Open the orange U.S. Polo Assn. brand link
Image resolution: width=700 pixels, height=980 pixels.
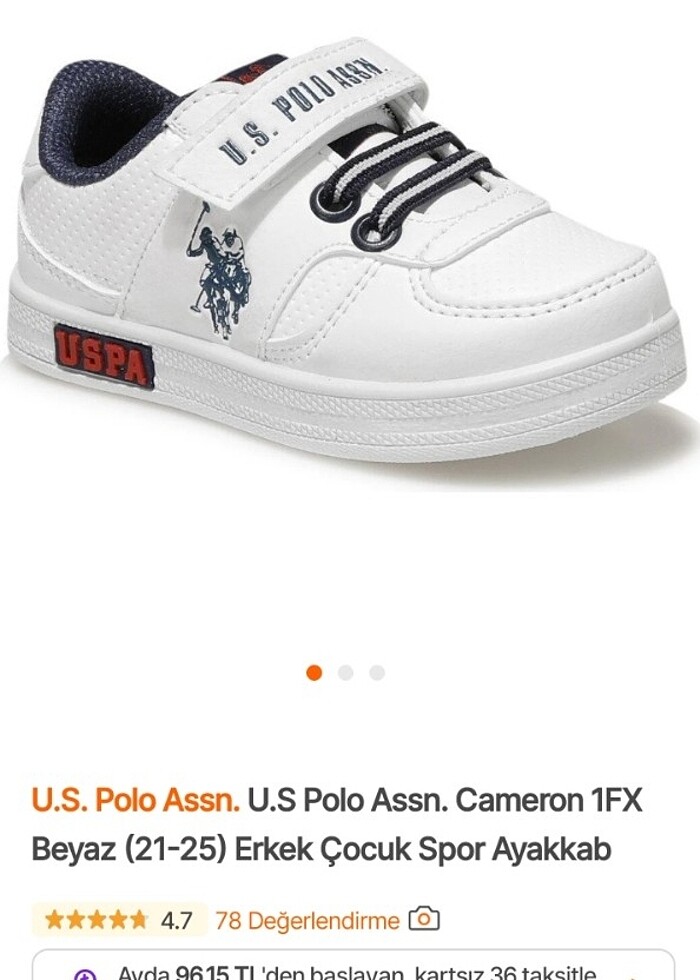(x=135, y=801)
